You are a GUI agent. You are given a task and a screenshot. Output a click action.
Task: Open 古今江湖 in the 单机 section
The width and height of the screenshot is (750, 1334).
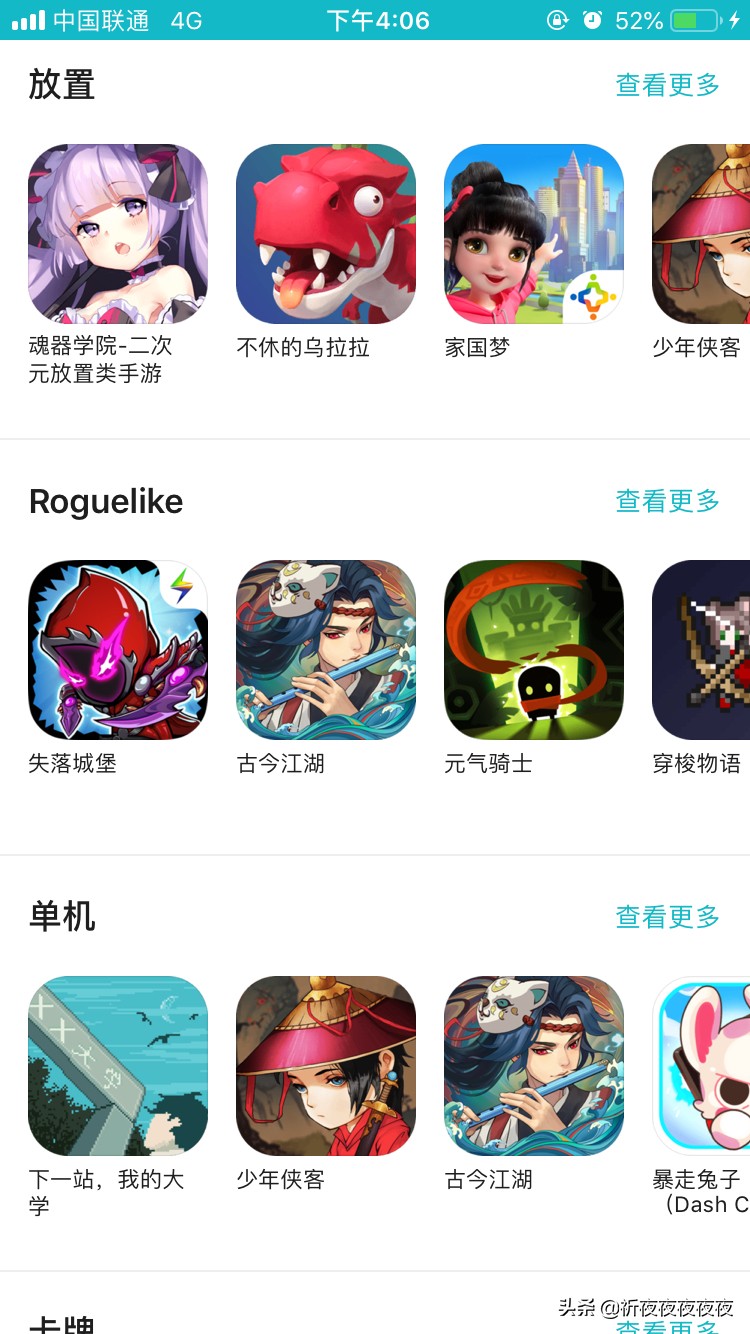pos(534,1066)
